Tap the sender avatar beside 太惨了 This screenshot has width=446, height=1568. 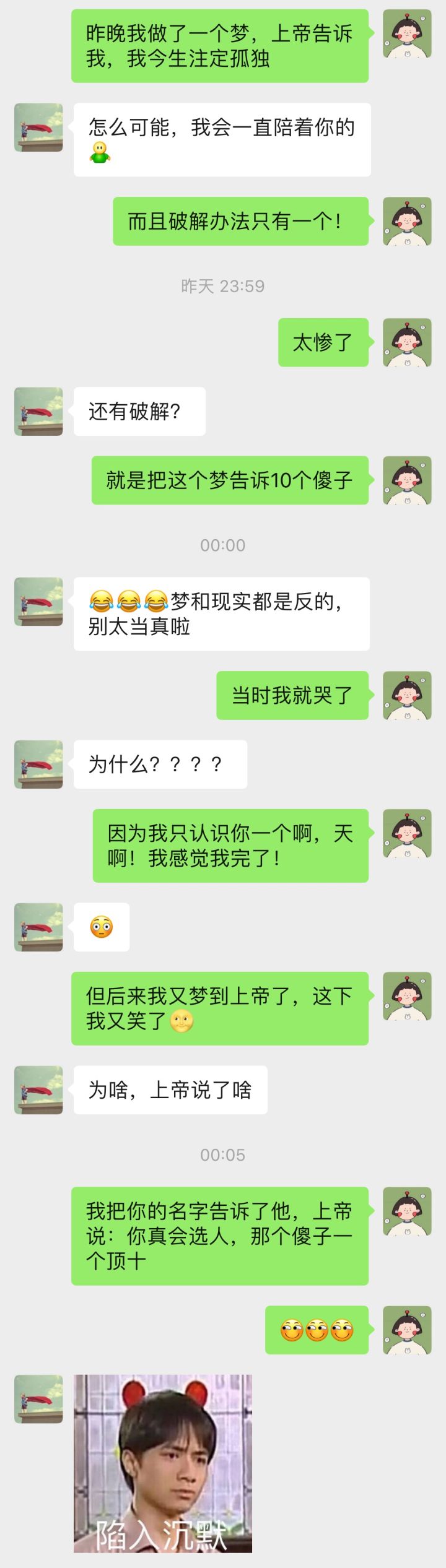pyautogui.click(x=407, y=342)
